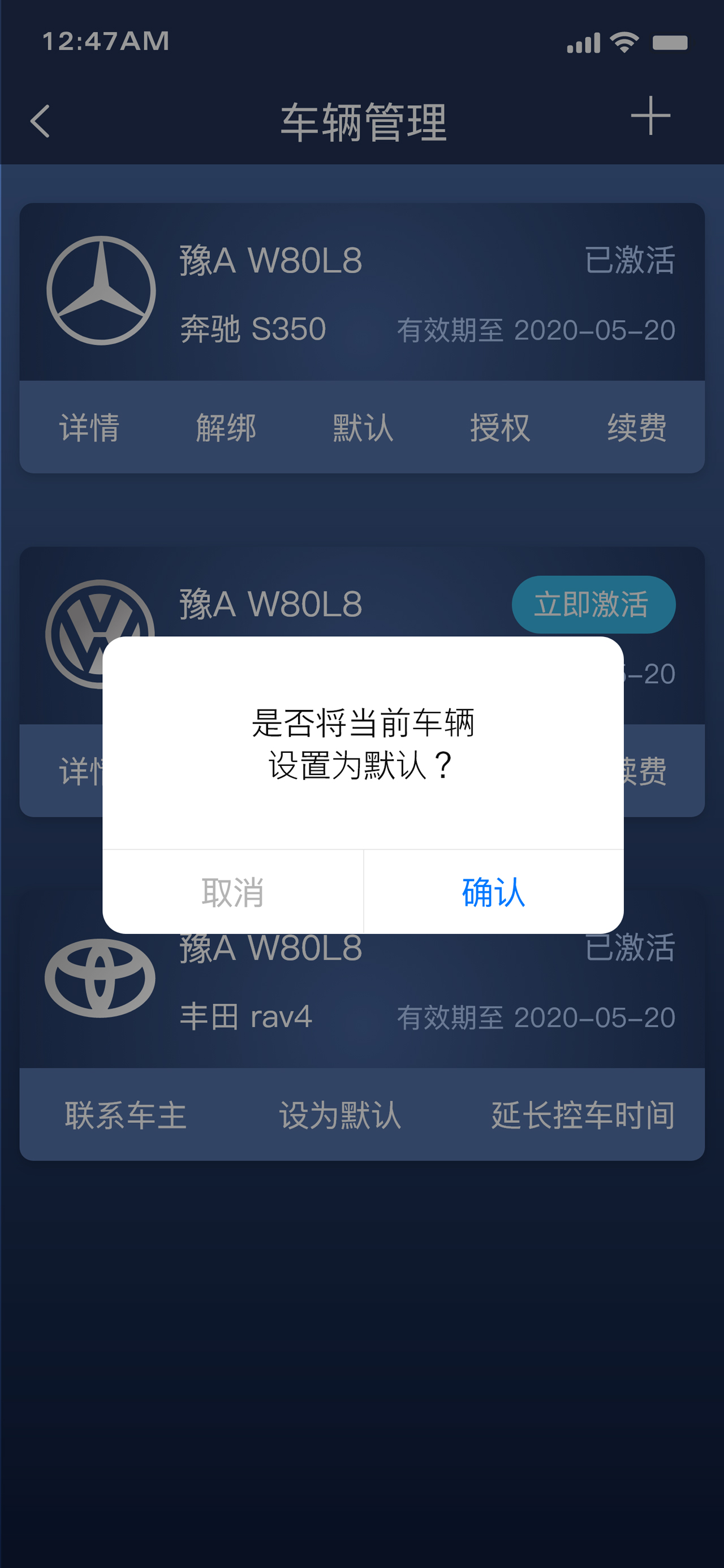Viewport: 724px width, 1568px height.
Task: Open 详情 for the 奔驰 S350
Action: [x=89, y=427]
